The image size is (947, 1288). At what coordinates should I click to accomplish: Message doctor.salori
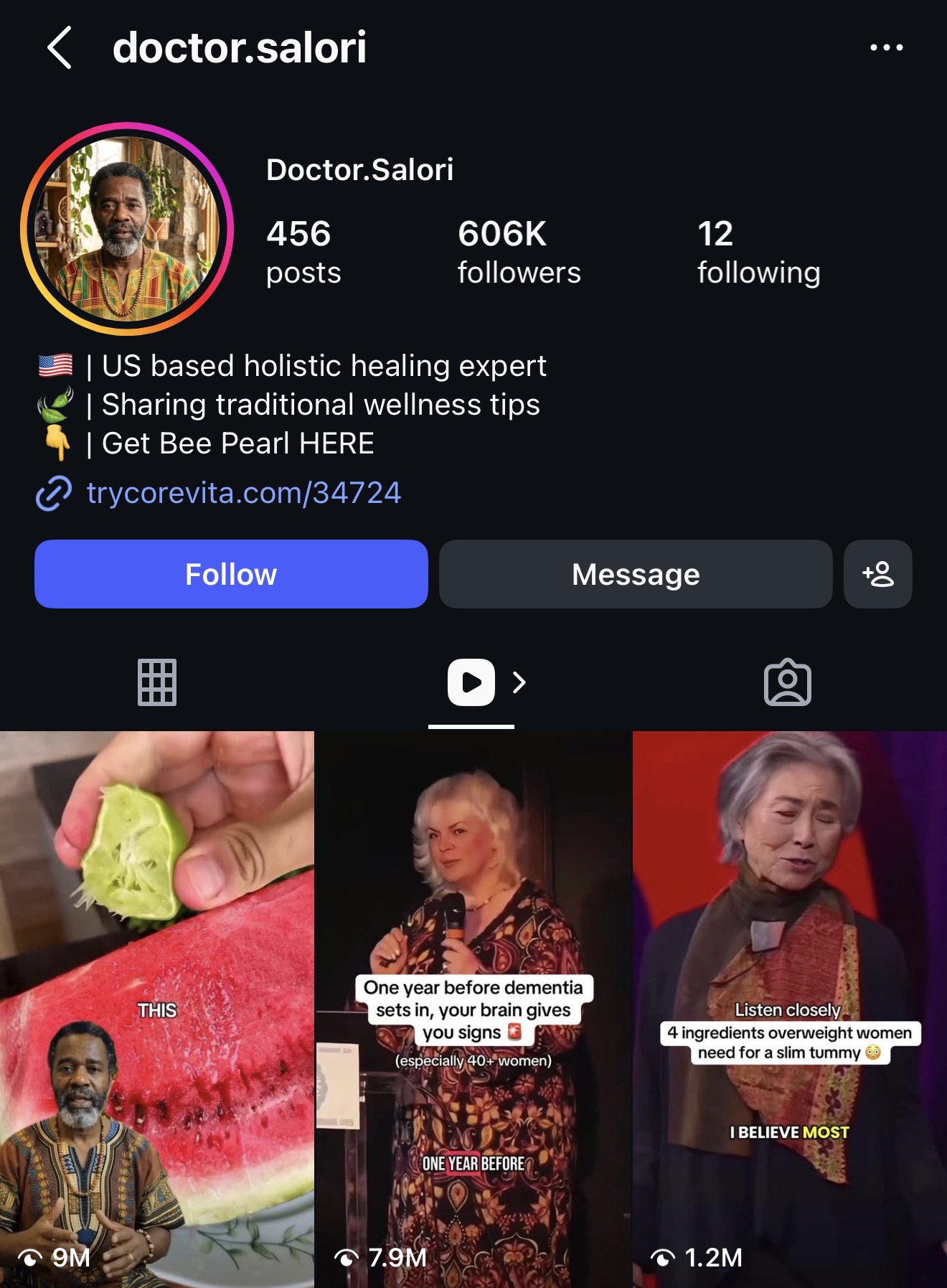[x=636, y=574]
